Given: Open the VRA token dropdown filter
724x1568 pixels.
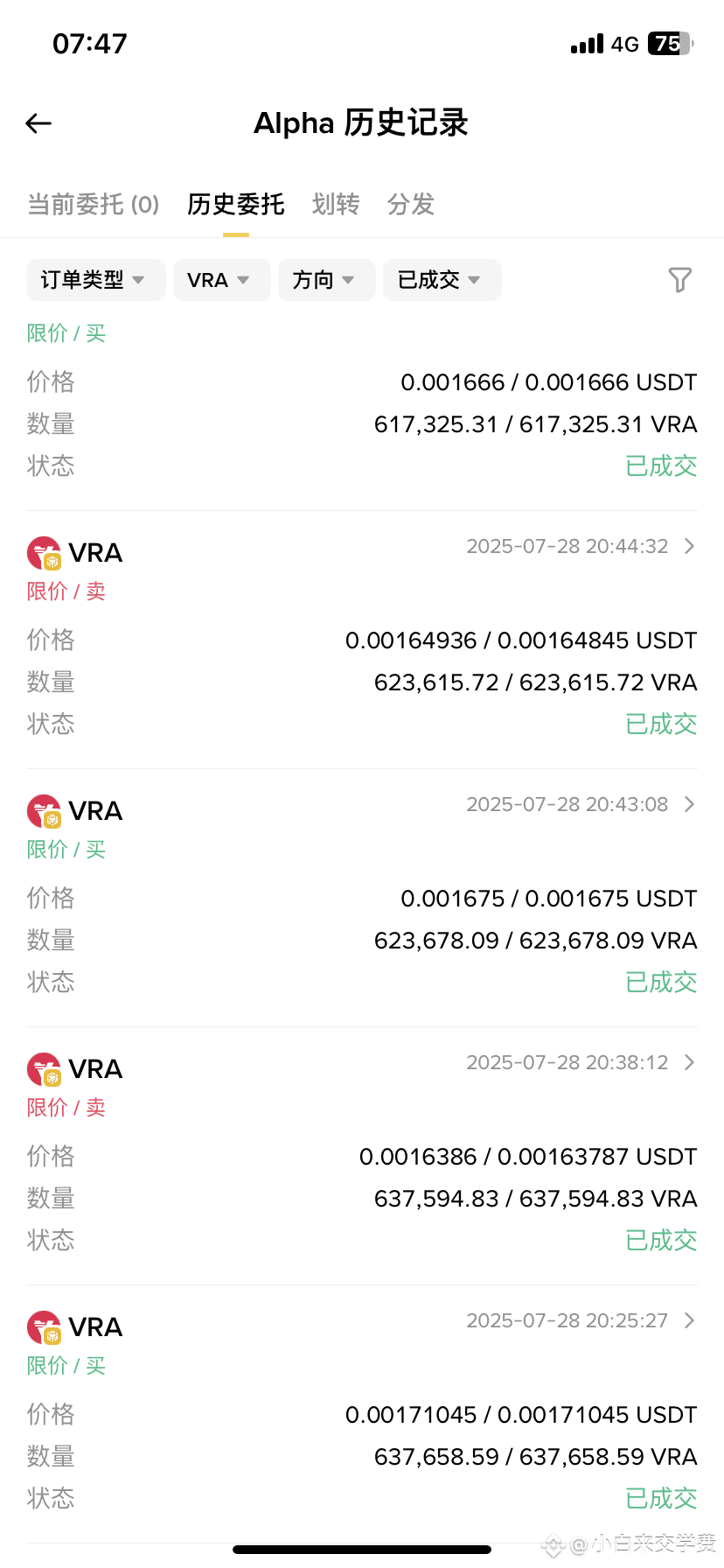Looking at the screenshot, I should pyautogui.click(x=222, y=280).
